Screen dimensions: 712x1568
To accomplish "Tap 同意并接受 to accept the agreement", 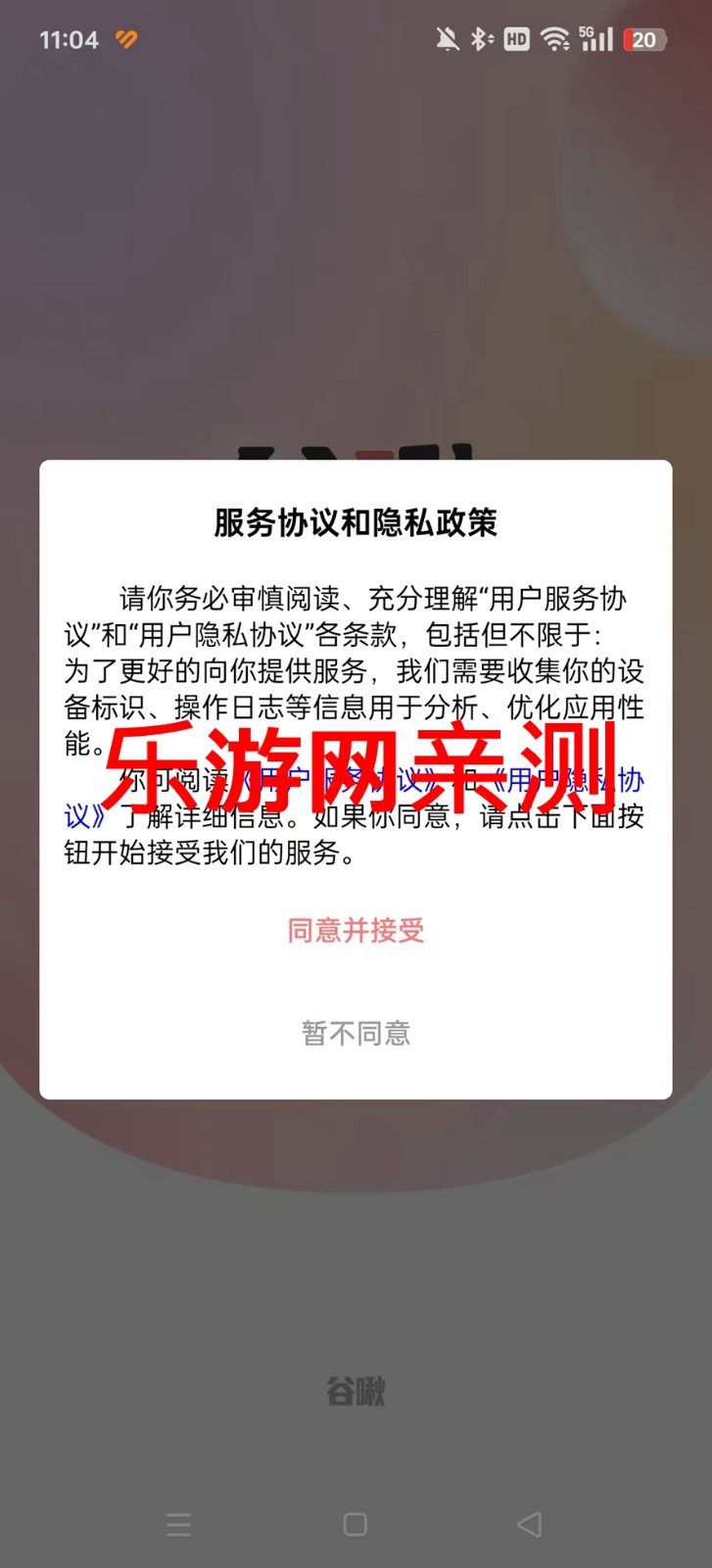I will (x=356, y=930).
